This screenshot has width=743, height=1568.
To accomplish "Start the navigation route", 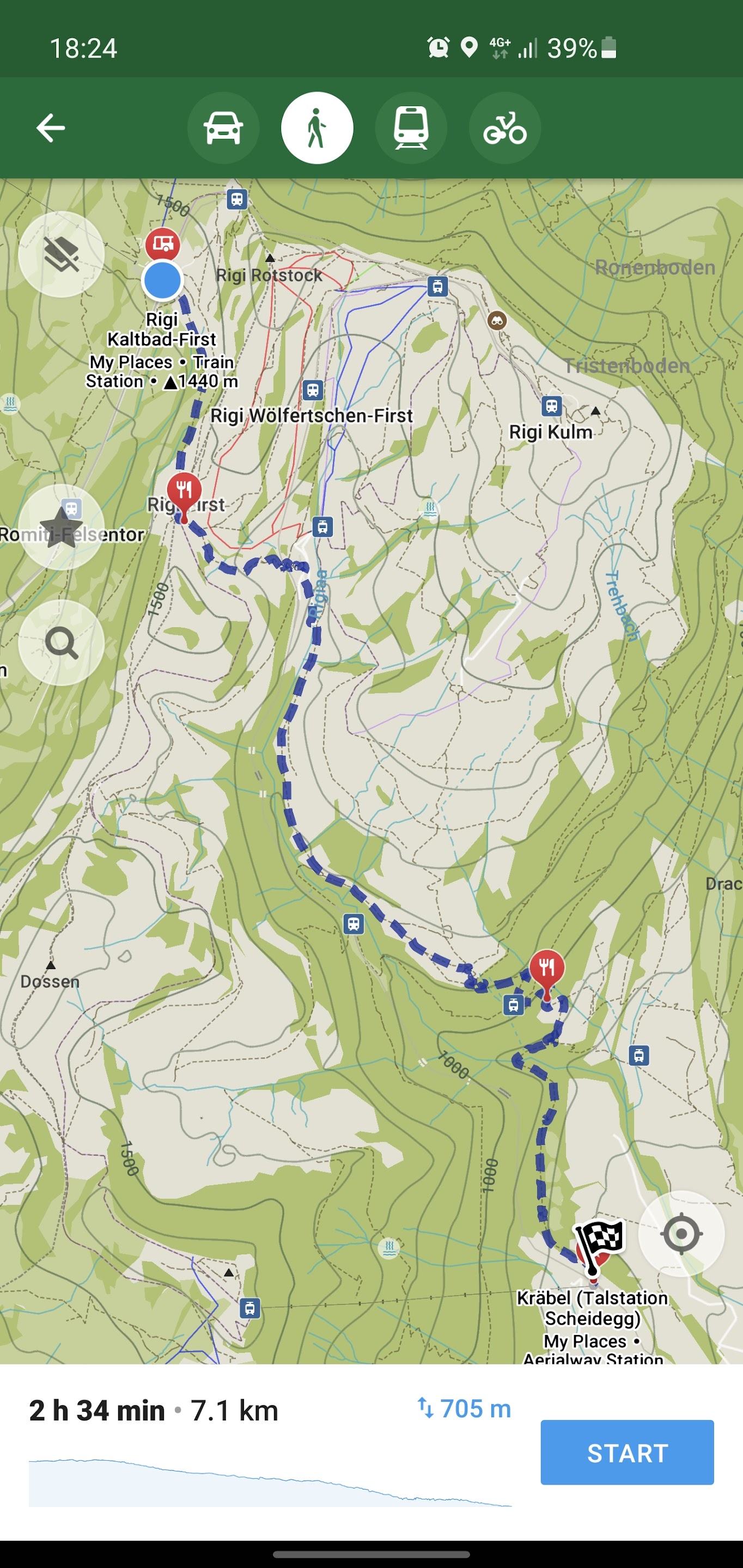I will click(626, 1453).
